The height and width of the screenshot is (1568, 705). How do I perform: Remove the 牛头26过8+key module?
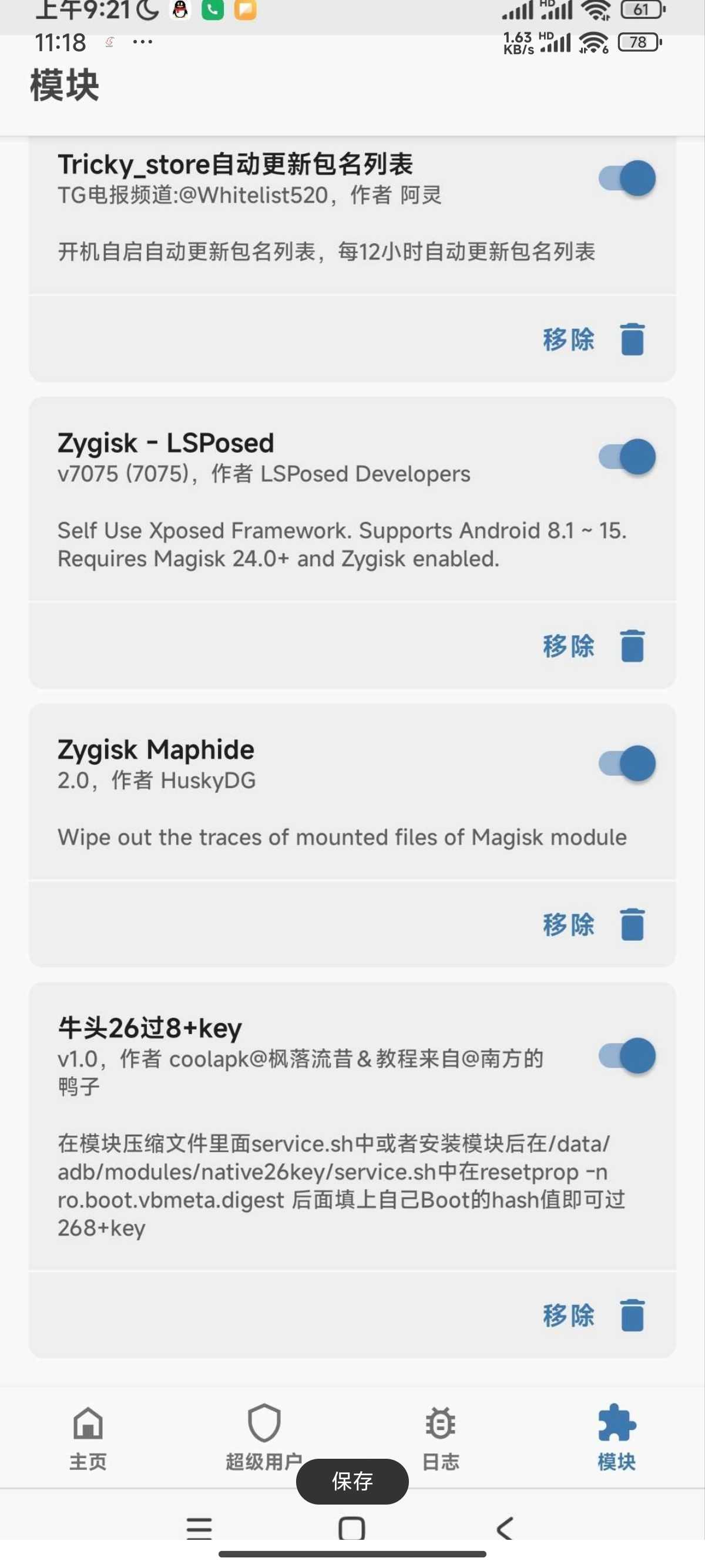(593, 1315)
